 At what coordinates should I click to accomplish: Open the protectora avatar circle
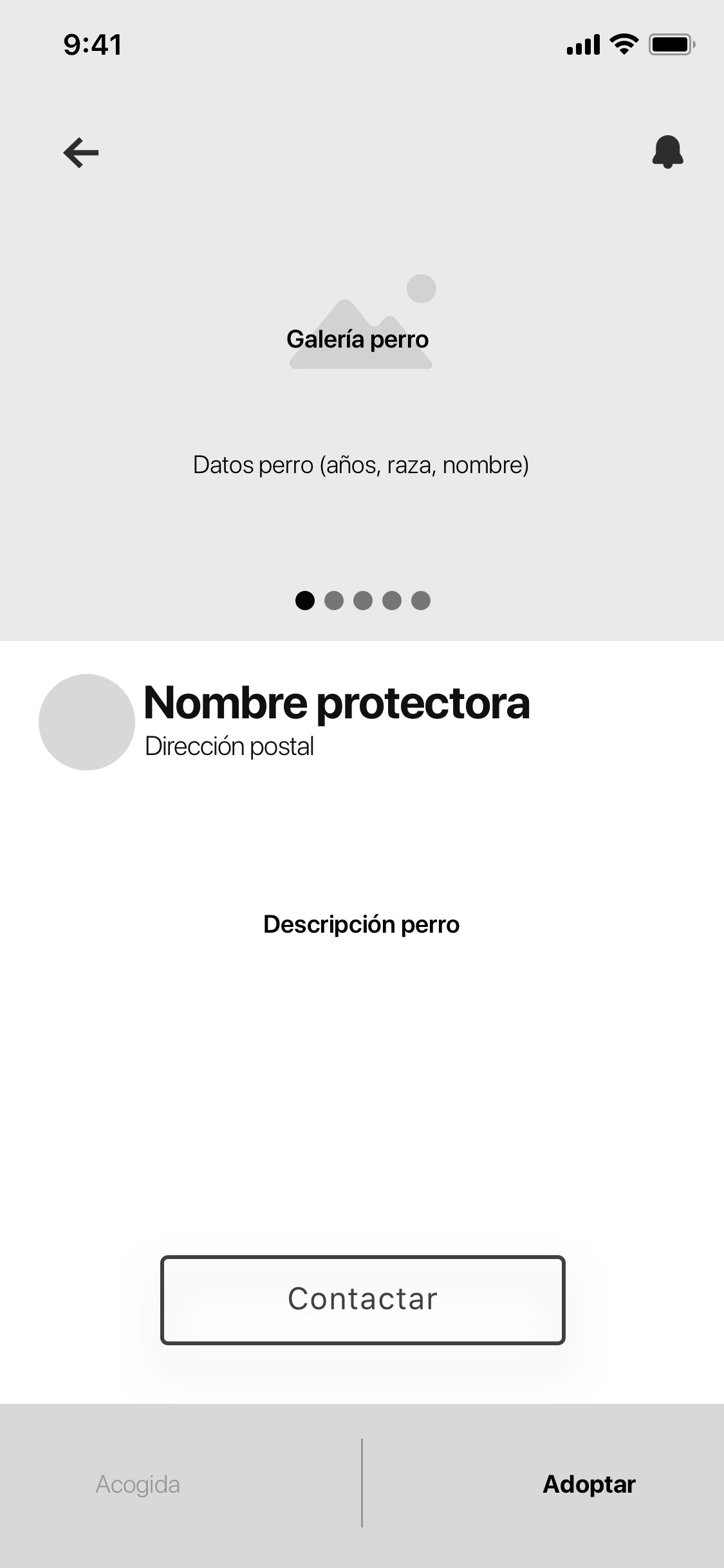tap(87, 722)
